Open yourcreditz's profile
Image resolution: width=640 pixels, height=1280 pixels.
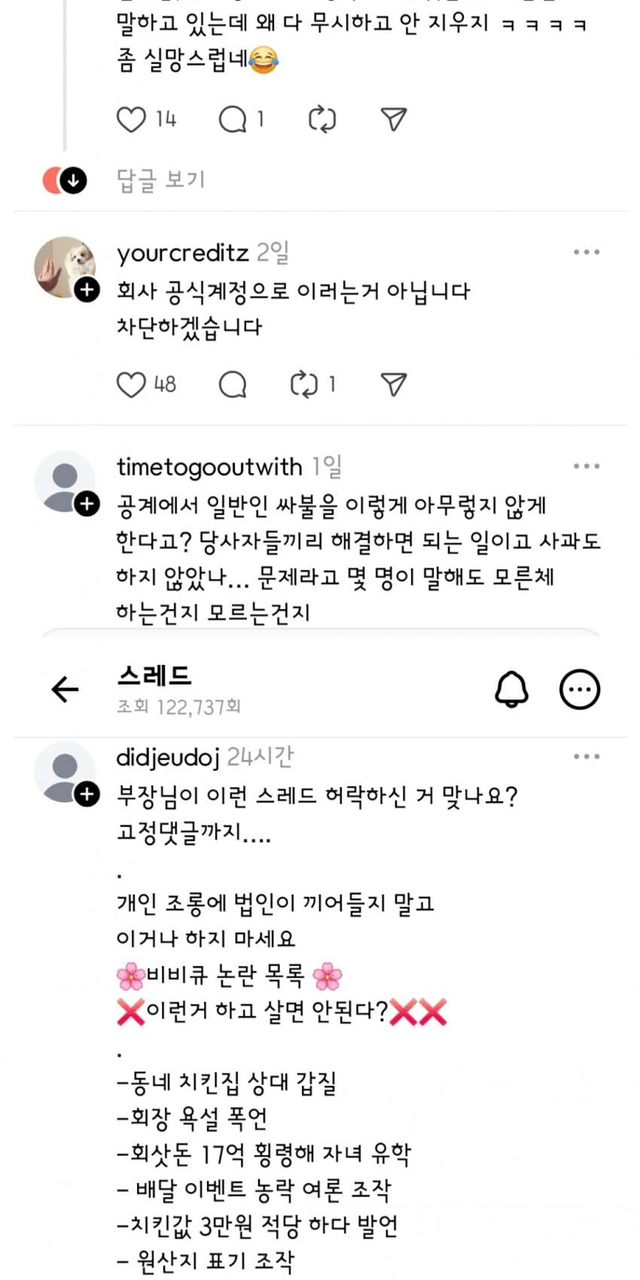[x=182, y=254]
